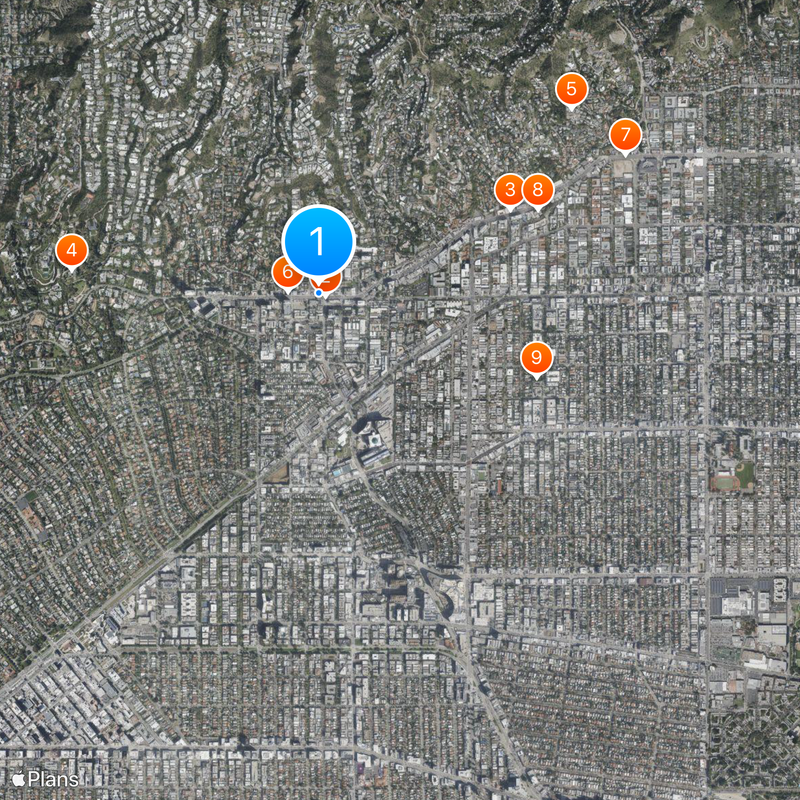Tap map pin number 9

point(536,357)
